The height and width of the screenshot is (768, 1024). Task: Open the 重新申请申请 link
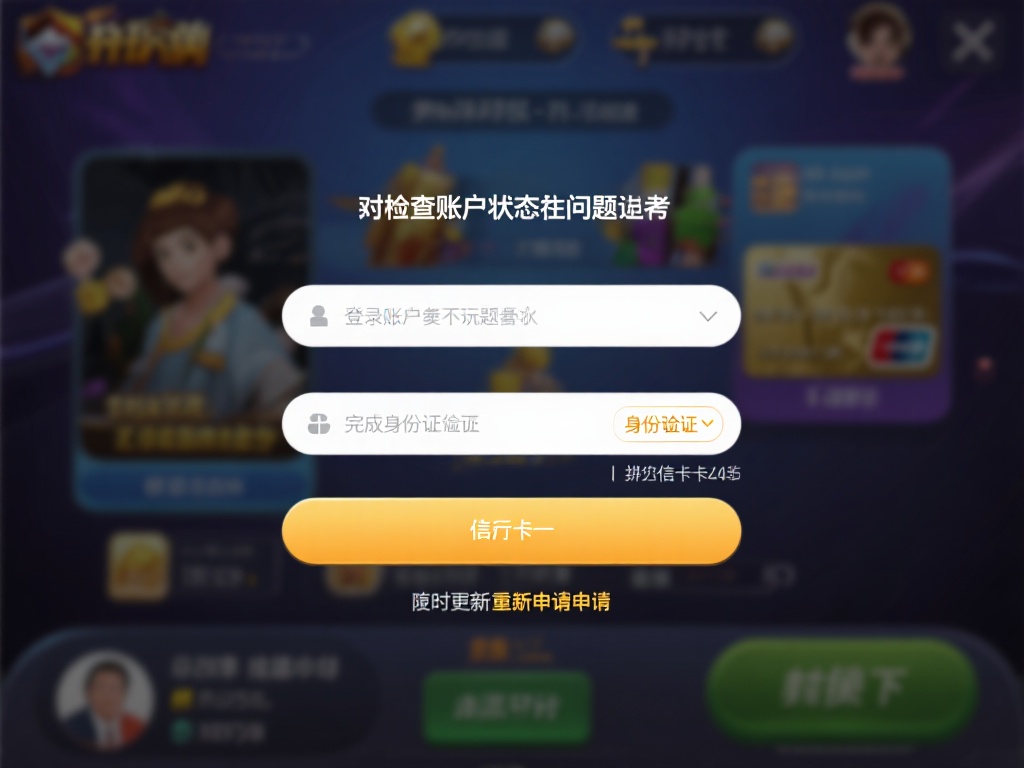point(551,602)
